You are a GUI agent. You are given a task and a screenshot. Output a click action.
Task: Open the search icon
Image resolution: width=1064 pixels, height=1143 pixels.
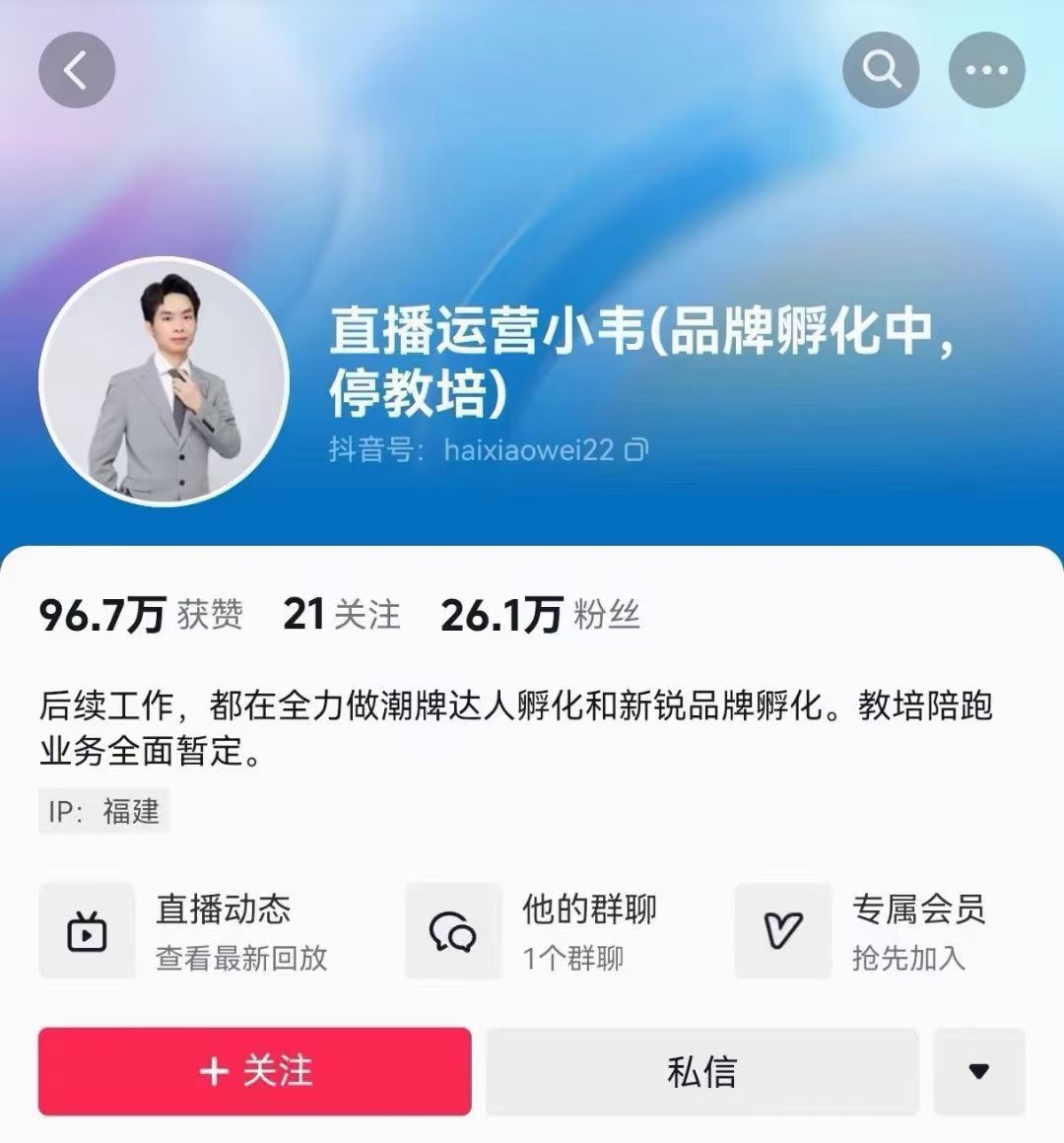coord(881,69)
